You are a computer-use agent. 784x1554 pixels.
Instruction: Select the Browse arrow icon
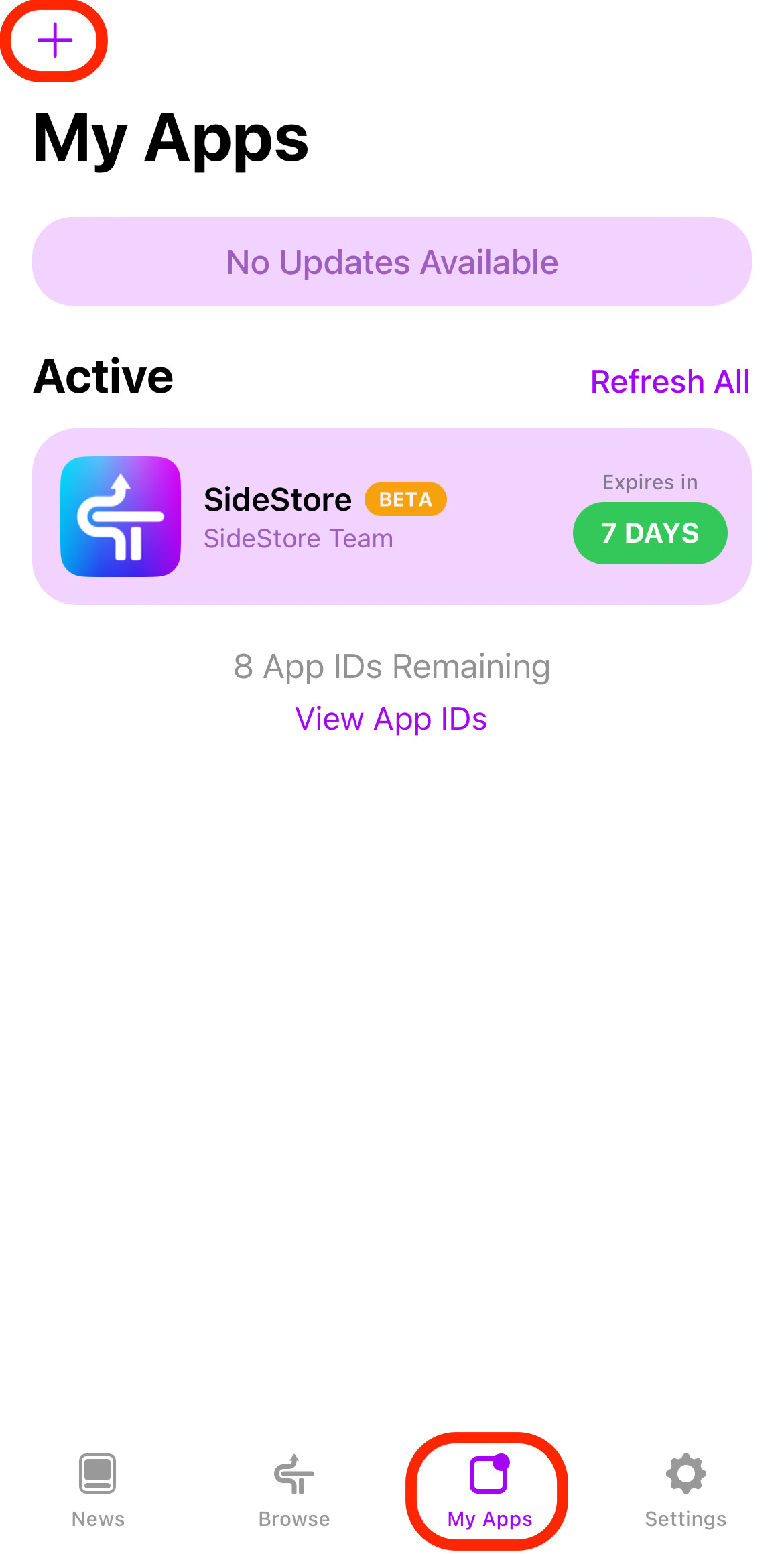[293, 1474]
